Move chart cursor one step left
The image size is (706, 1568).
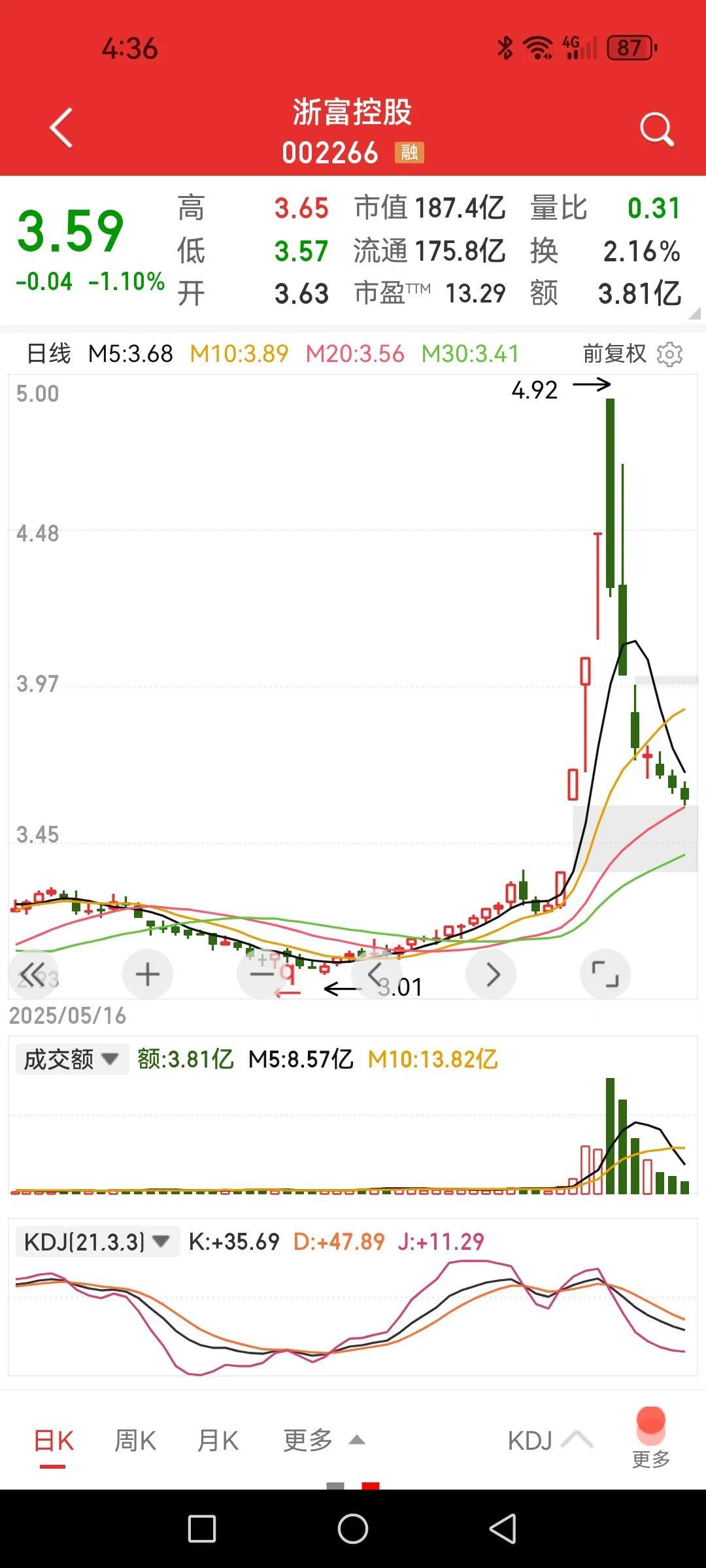[377, 974]
